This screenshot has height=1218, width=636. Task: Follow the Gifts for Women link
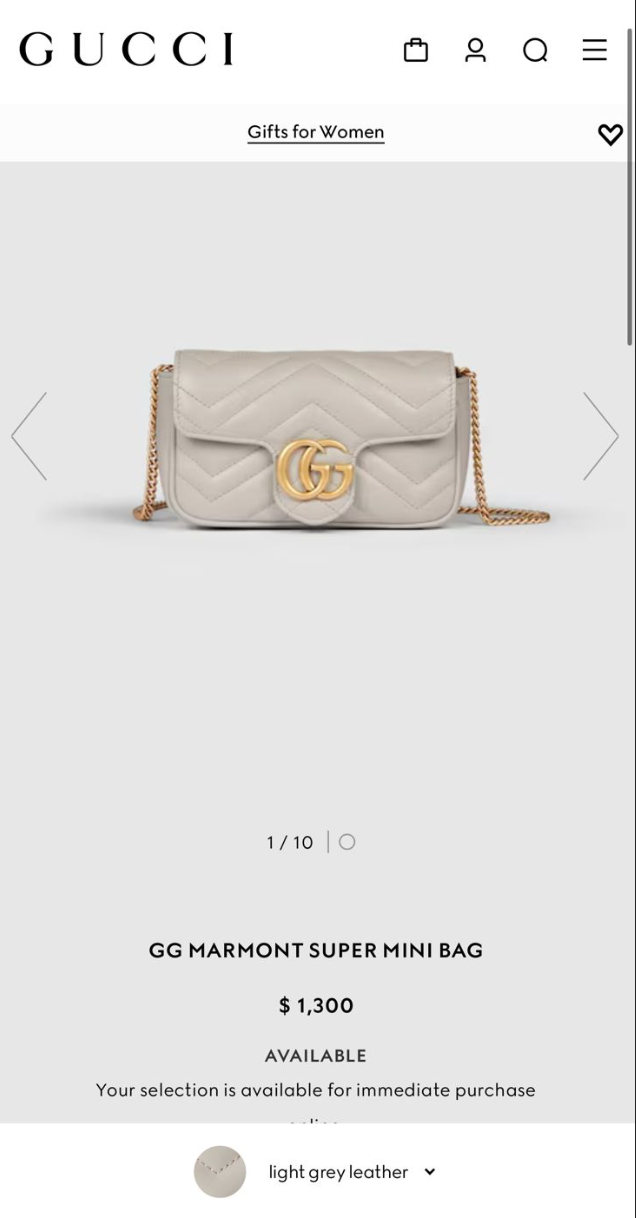316,132
